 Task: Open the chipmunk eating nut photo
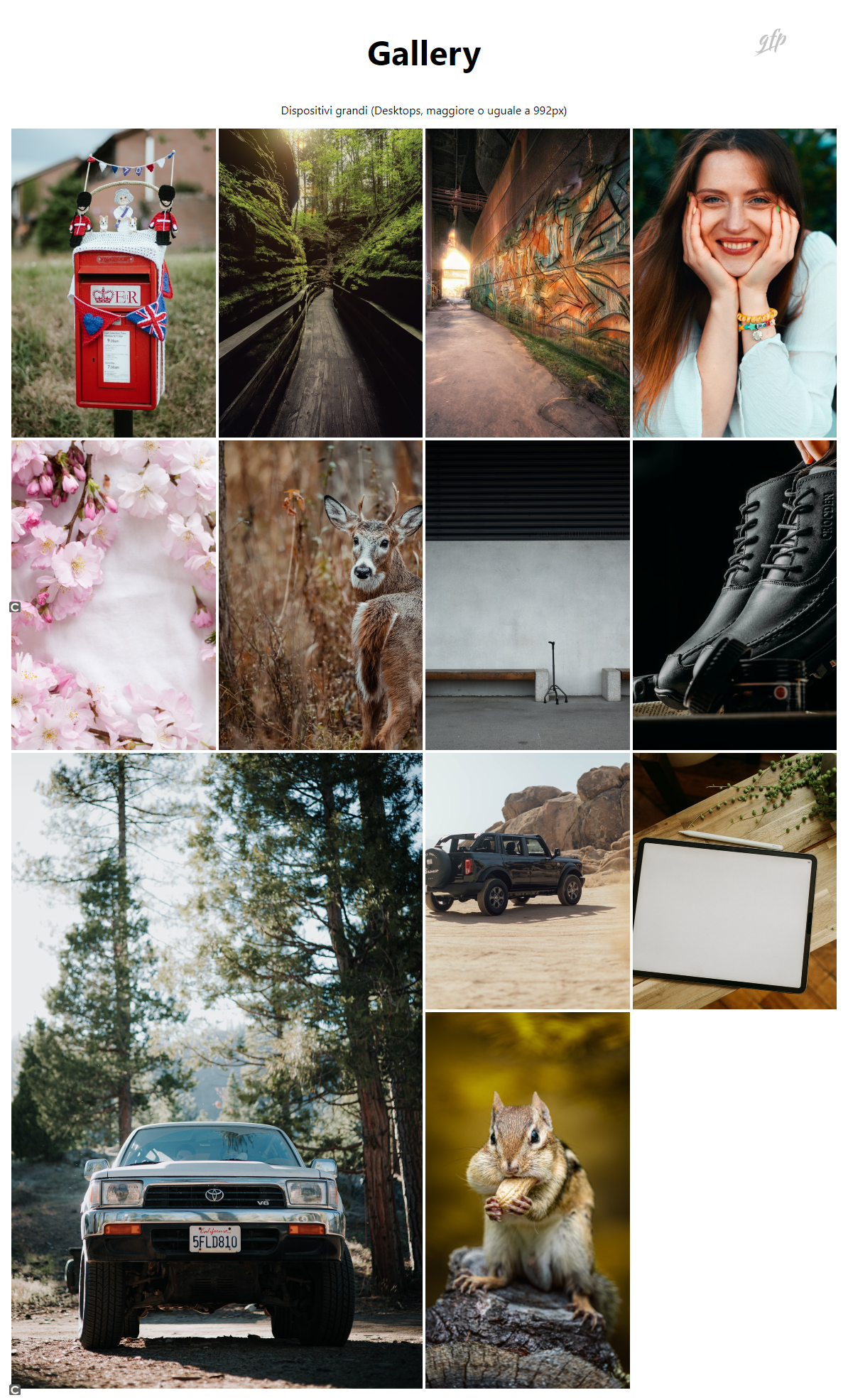coord(528,1200)
